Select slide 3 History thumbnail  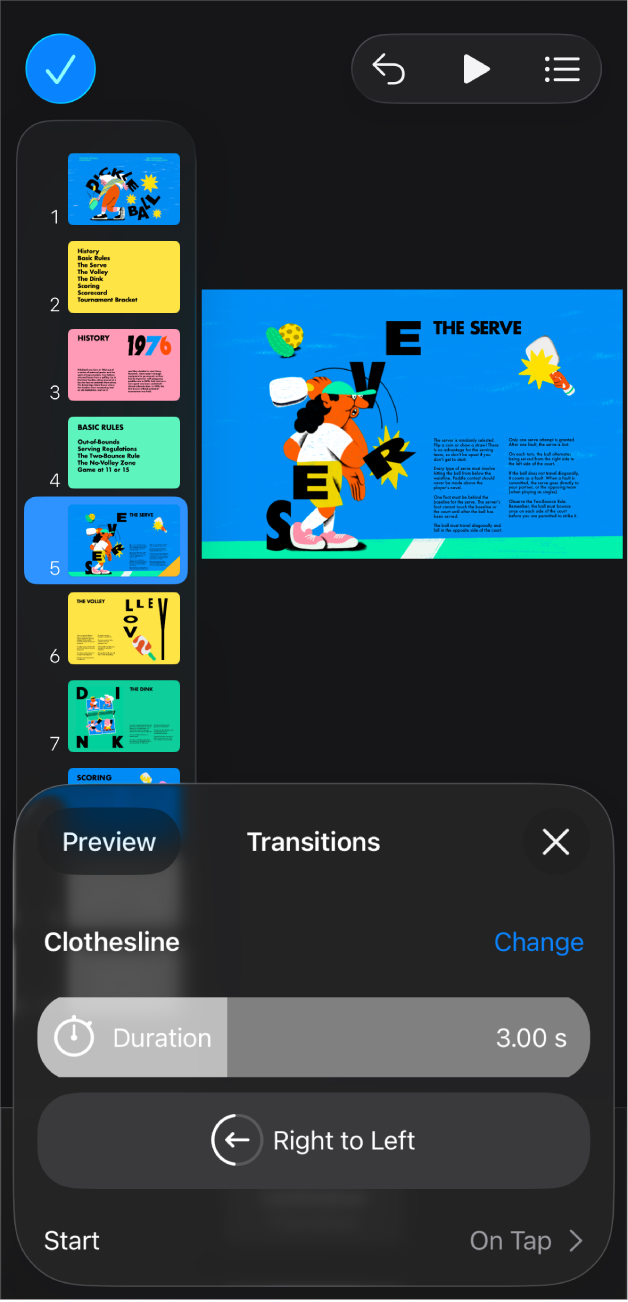(123, 365)
